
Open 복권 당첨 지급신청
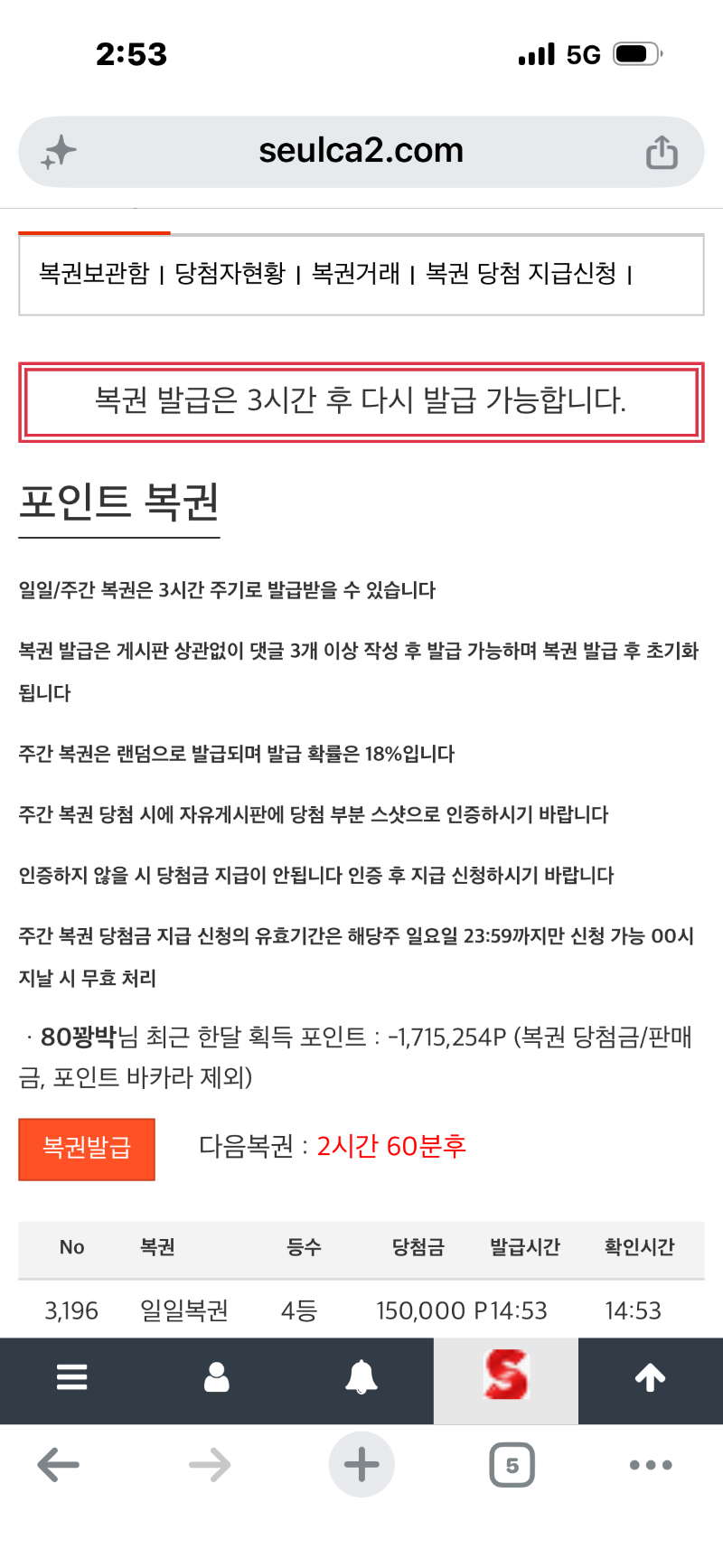point(521,273)
